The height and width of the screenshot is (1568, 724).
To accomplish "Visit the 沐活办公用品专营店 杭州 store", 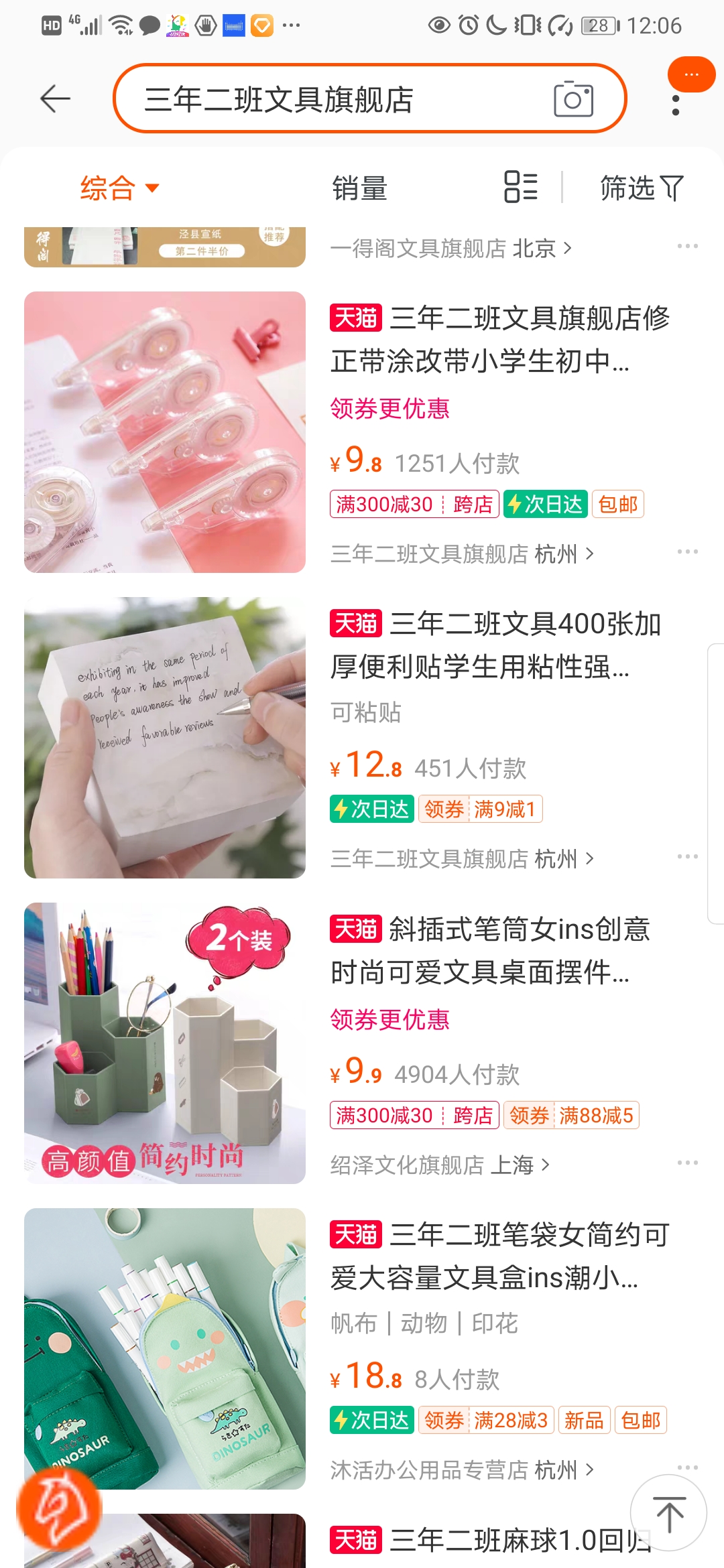I will pos(461,1470).
